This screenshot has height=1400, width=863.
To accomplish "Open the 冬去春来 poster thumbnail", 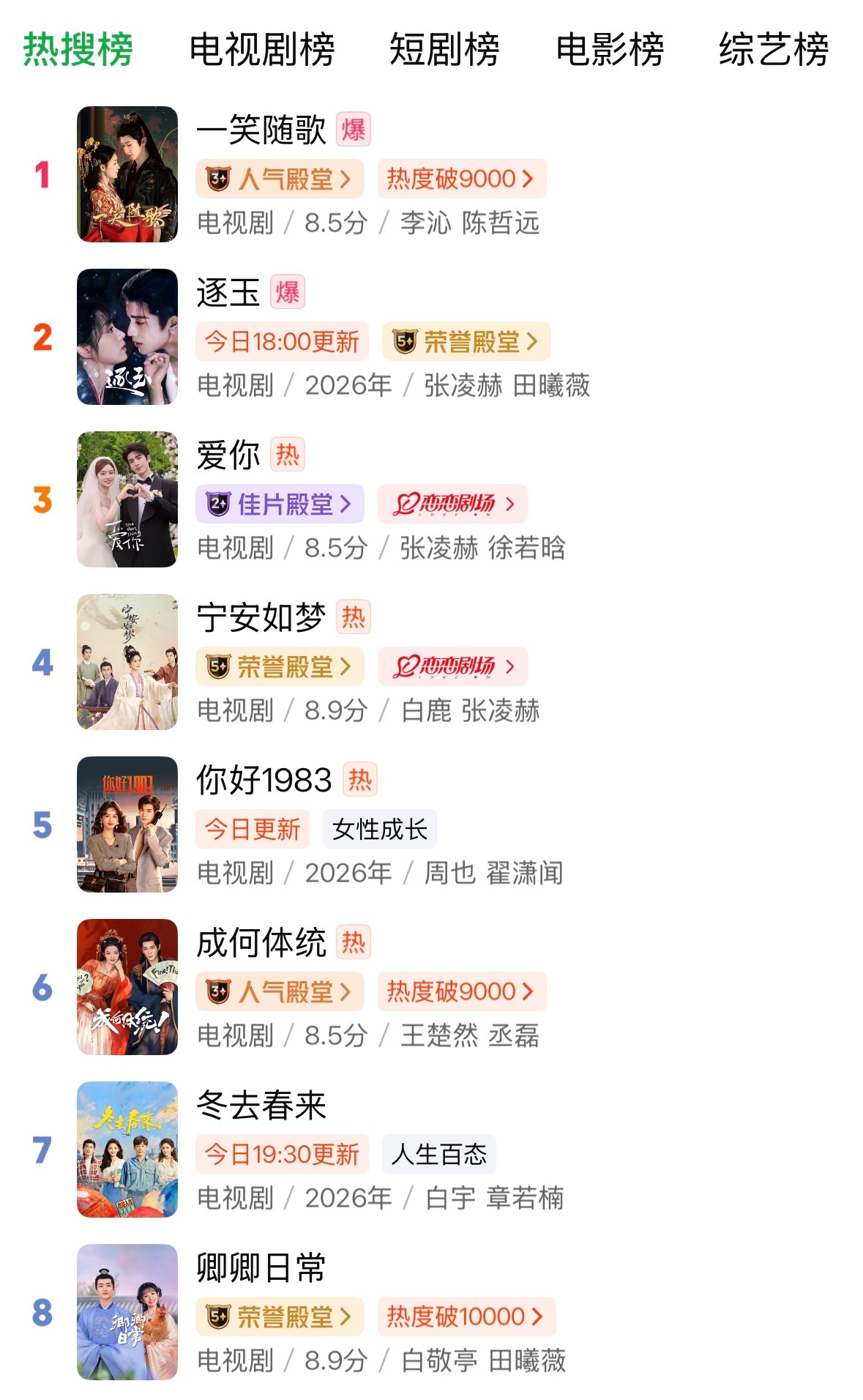I will tap(130, 1153).
